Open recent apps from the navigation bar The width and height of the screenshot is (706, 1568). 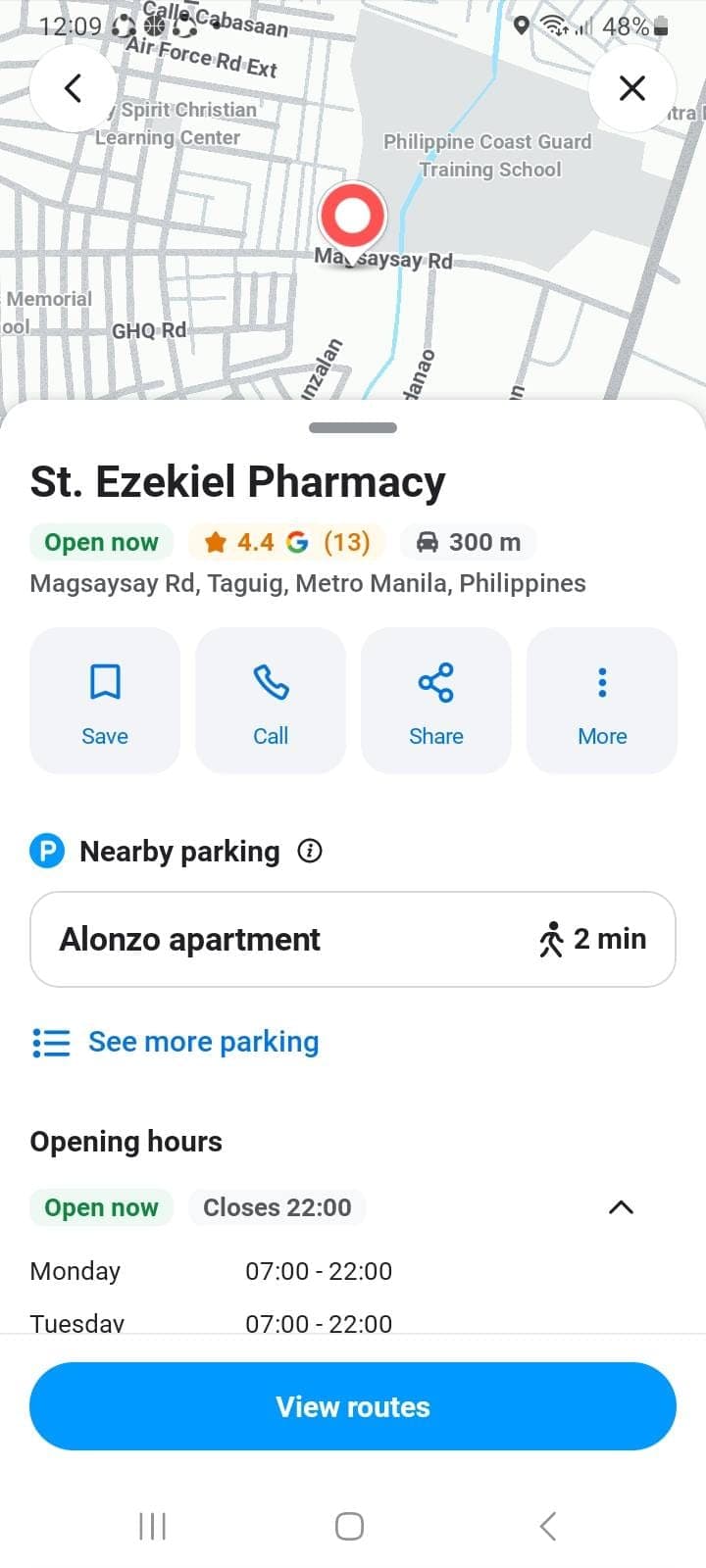click(153, 1526)
